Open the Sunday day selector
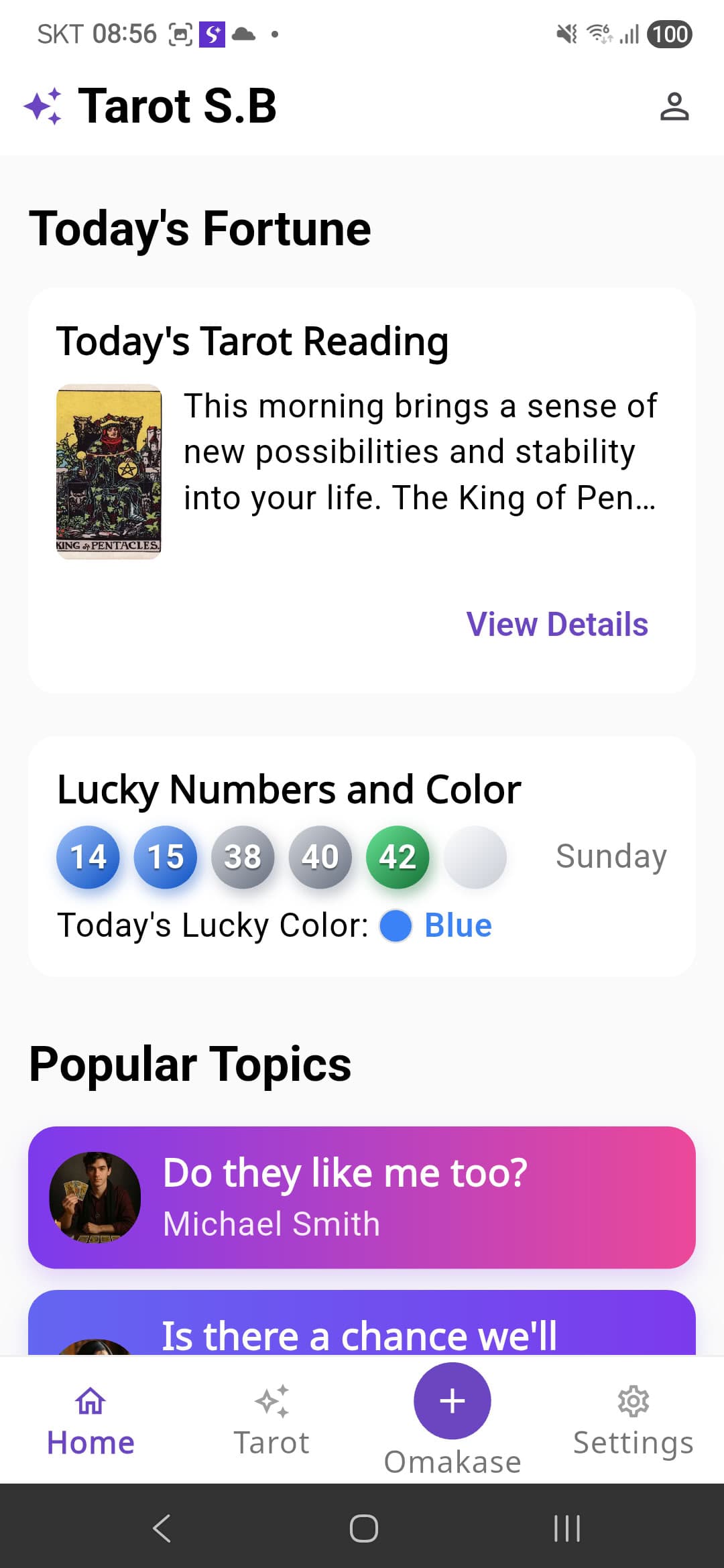724x1568 pixels. point(611,857)
